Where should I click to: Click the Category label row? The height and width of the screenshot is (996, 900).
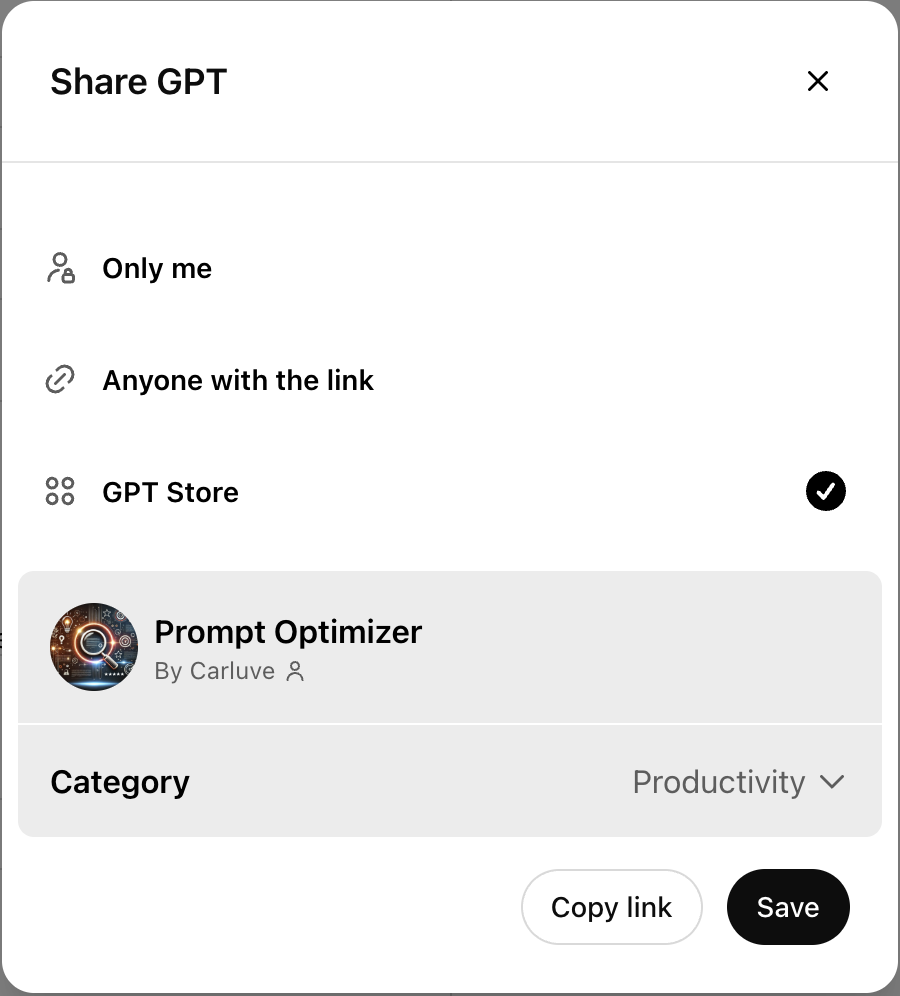tap(120, 782)
